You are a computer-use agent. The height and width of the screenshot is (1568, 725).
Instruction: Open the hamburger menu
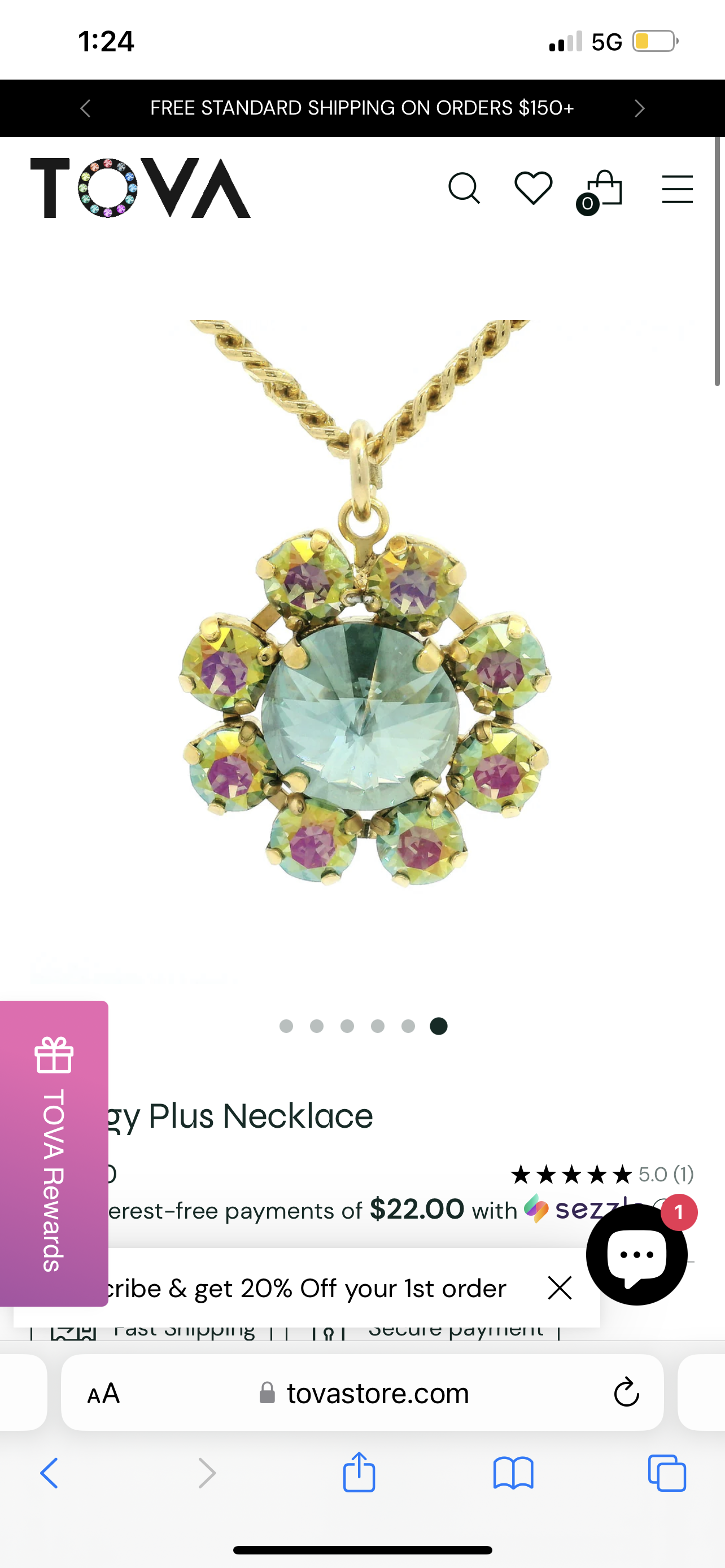[x=677, y=189]
